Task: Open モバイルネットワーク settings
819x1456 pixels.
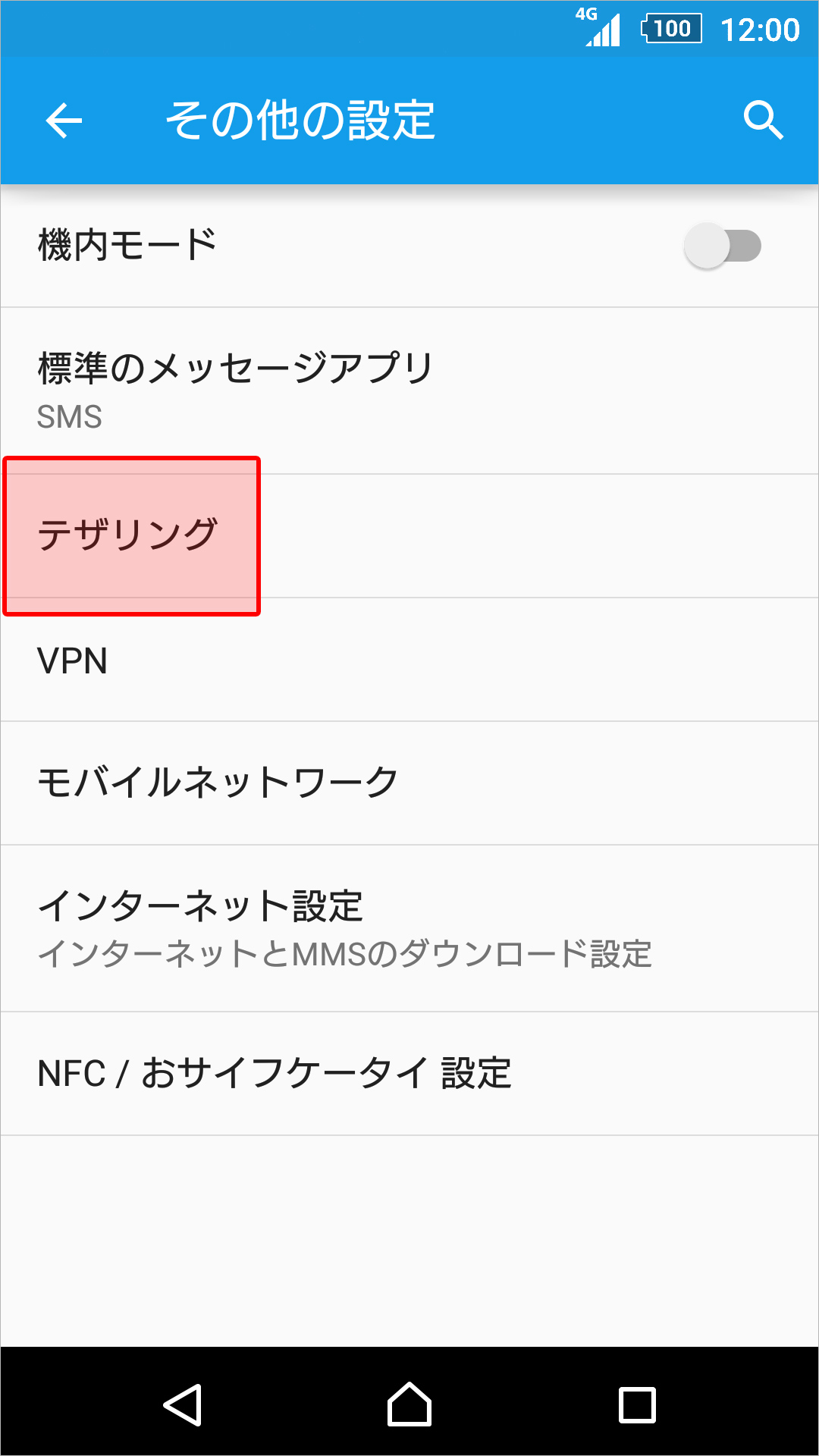Action: pyautogui.click(x=217, y=783)
